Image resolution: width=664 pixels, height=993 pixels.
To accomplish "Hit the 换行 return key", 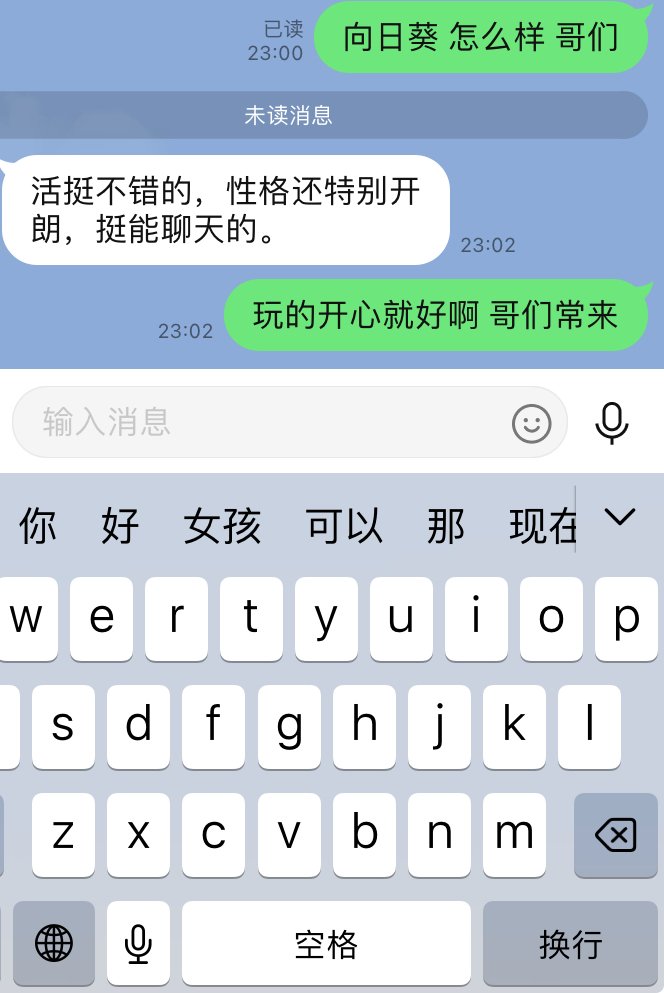I will tap(571, 943).
